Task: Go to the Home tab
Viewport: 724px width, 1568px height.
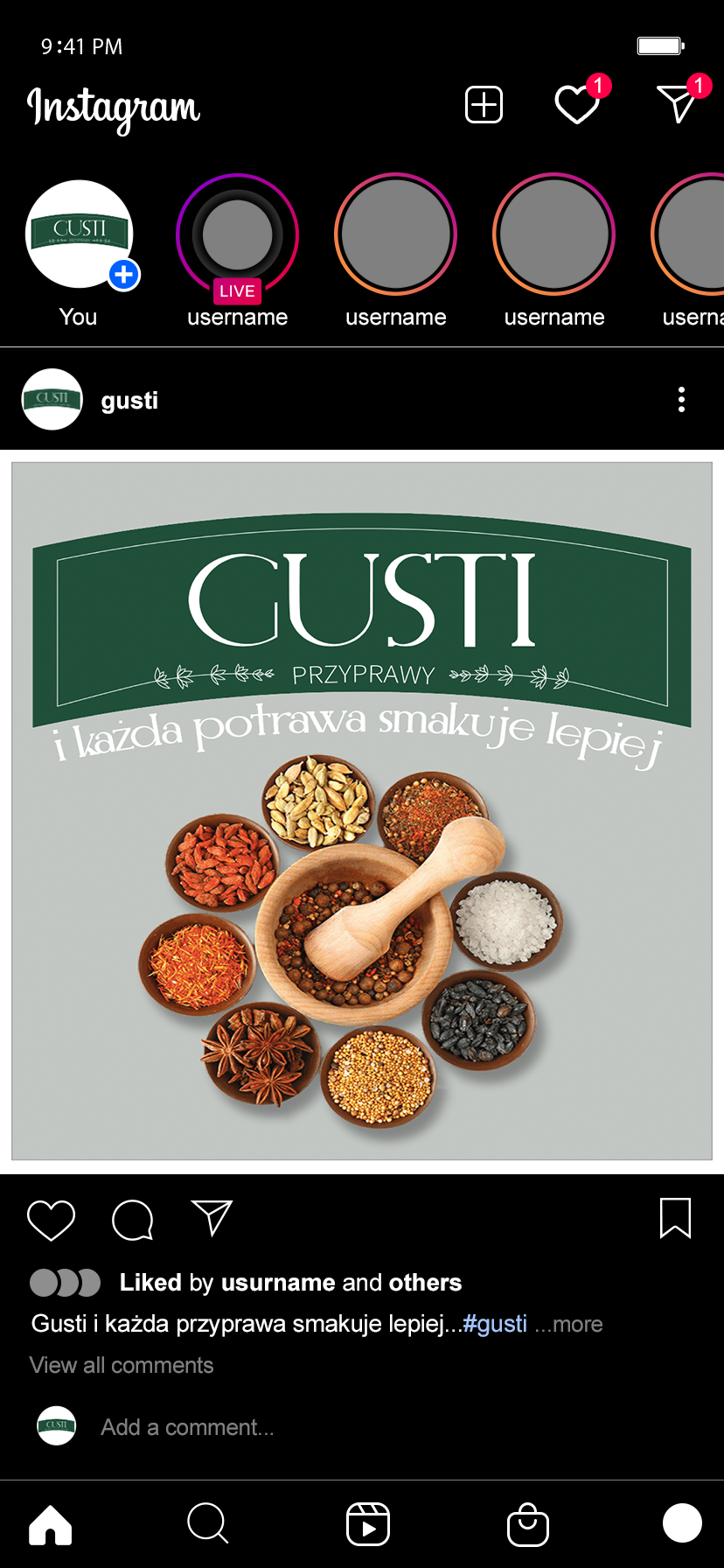Action: 51,1524
